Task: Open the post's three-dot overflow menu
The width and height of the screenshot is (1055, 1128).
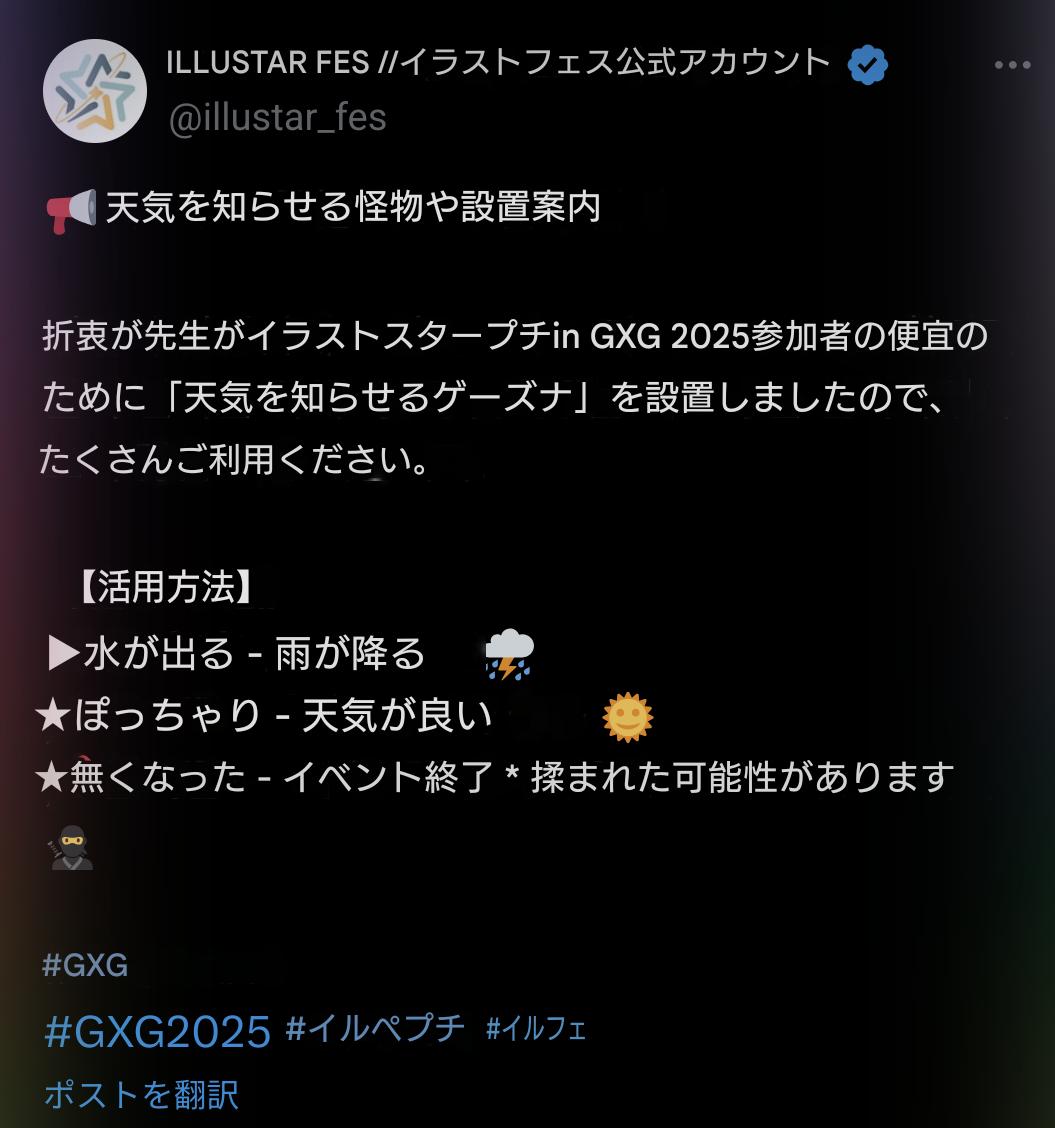Action: (1012, 66)
